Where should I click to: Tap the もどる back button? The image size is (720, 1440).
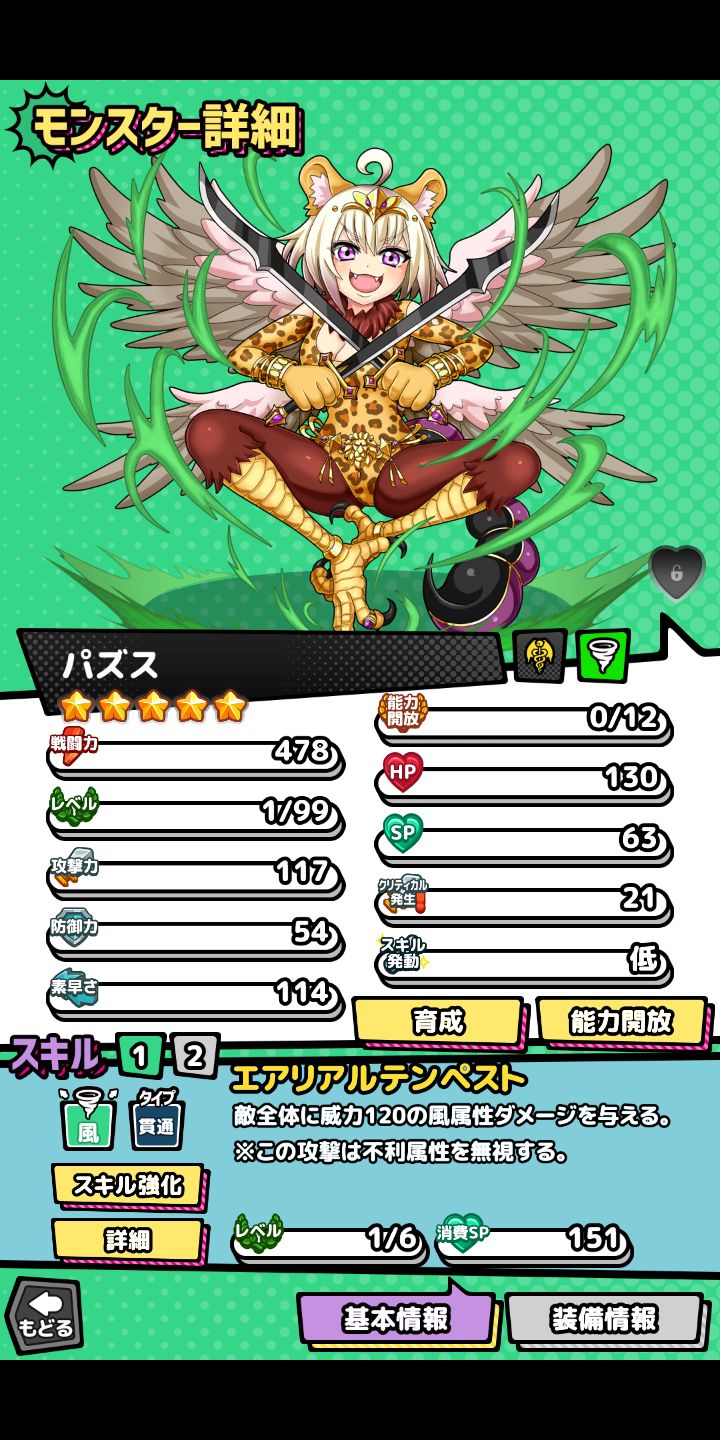tap(45, 1316)
